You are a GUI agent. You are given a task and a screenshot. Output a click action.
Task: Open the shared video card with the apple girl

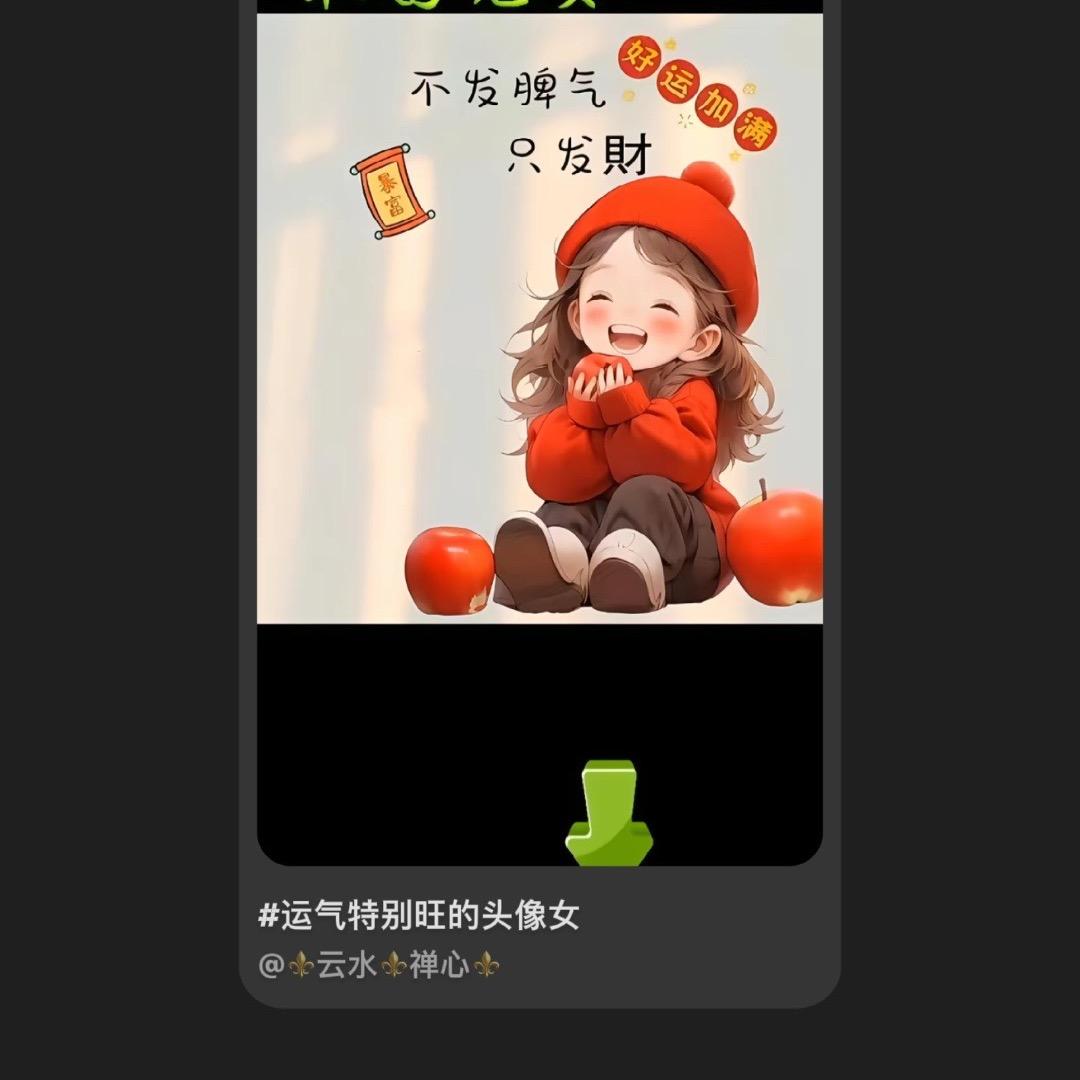pyautogui.click(x=540, y=400)
